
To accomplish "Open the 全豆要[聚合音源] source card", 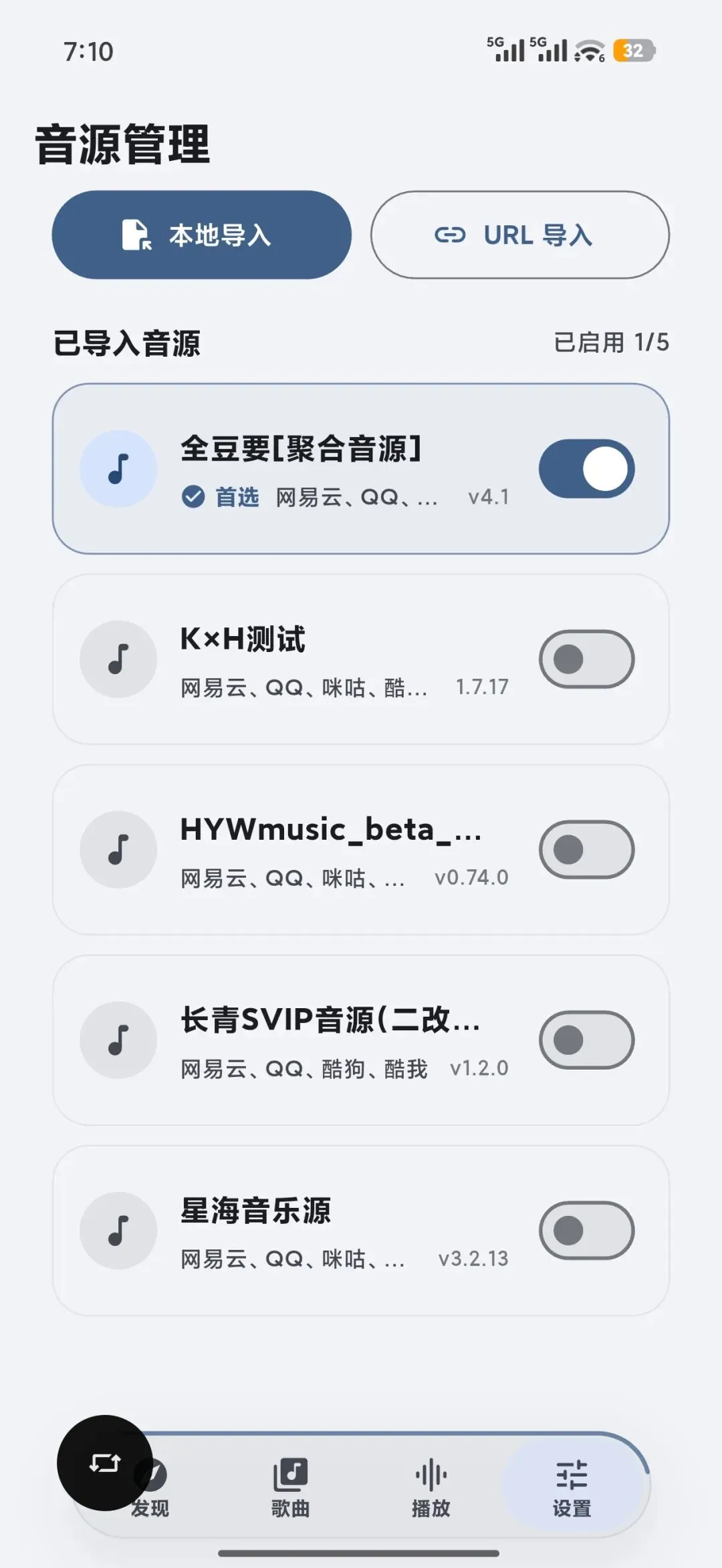I will click(x=361, y=468).
